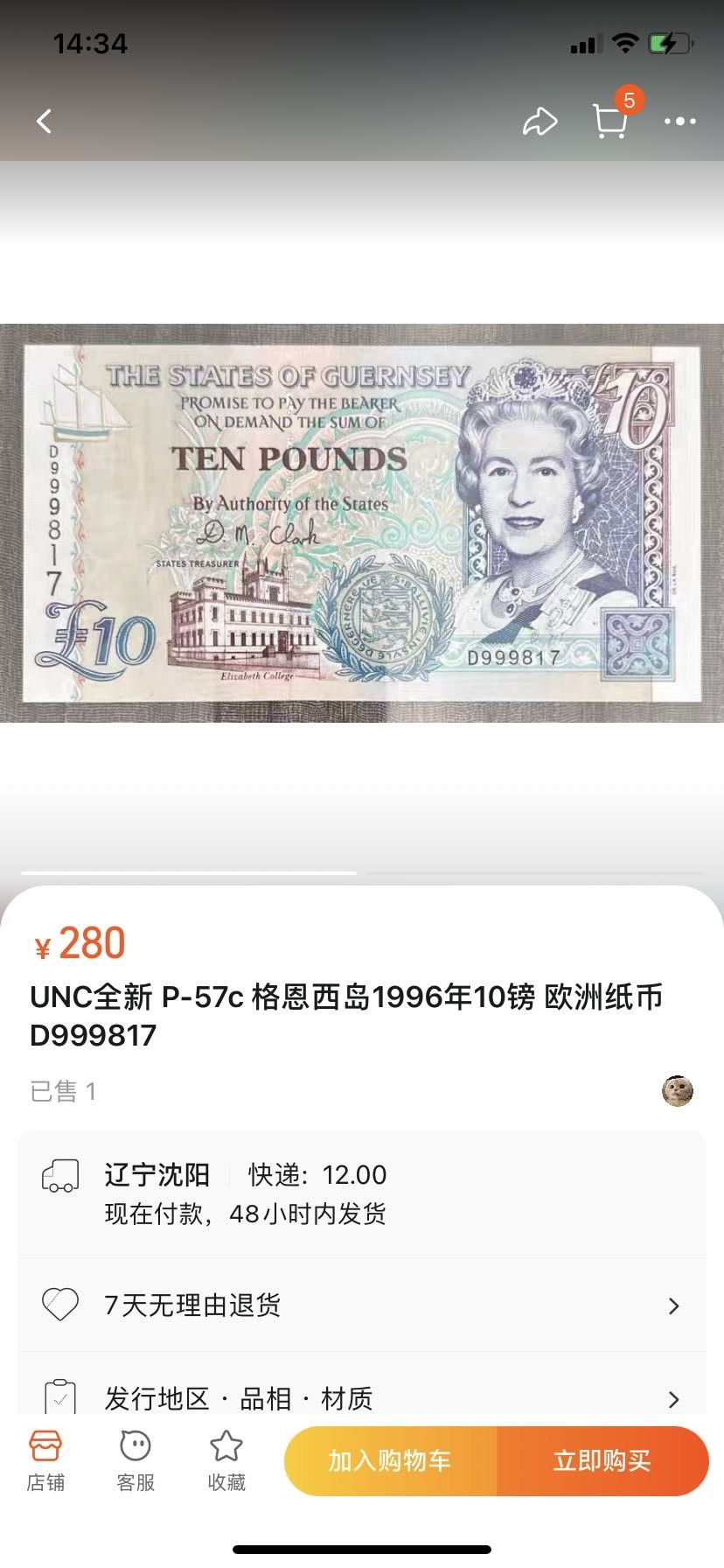Image resolution: width=724 pixels, height=1568 pixels.
Task: Add item to 收藏 favorites
Action: coord(226,1461)
